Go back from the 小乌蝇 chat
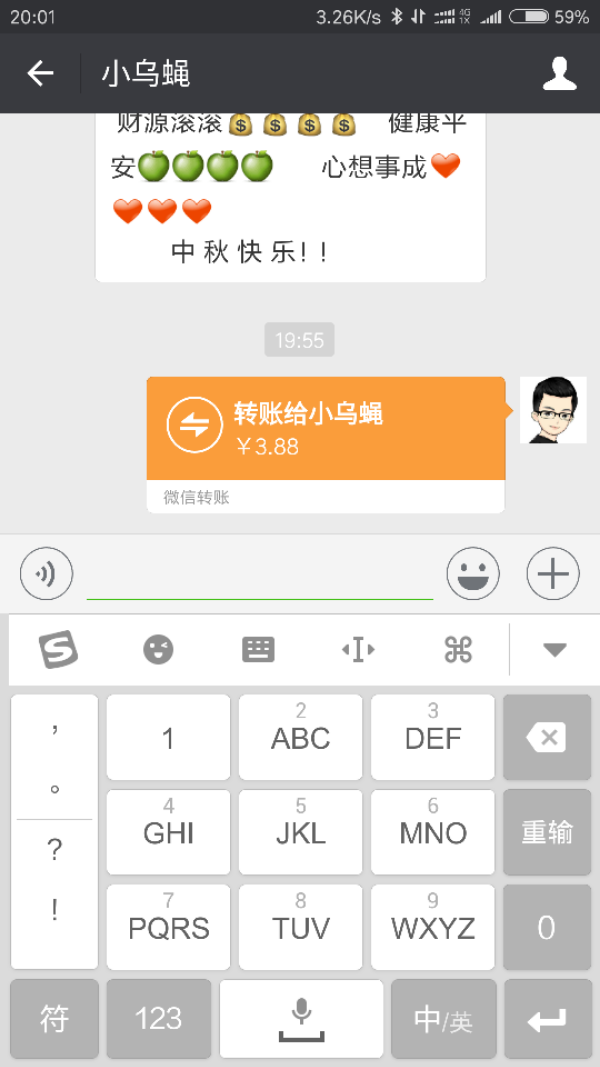This screenshot has height=1067, width=600. pos(40,73)
